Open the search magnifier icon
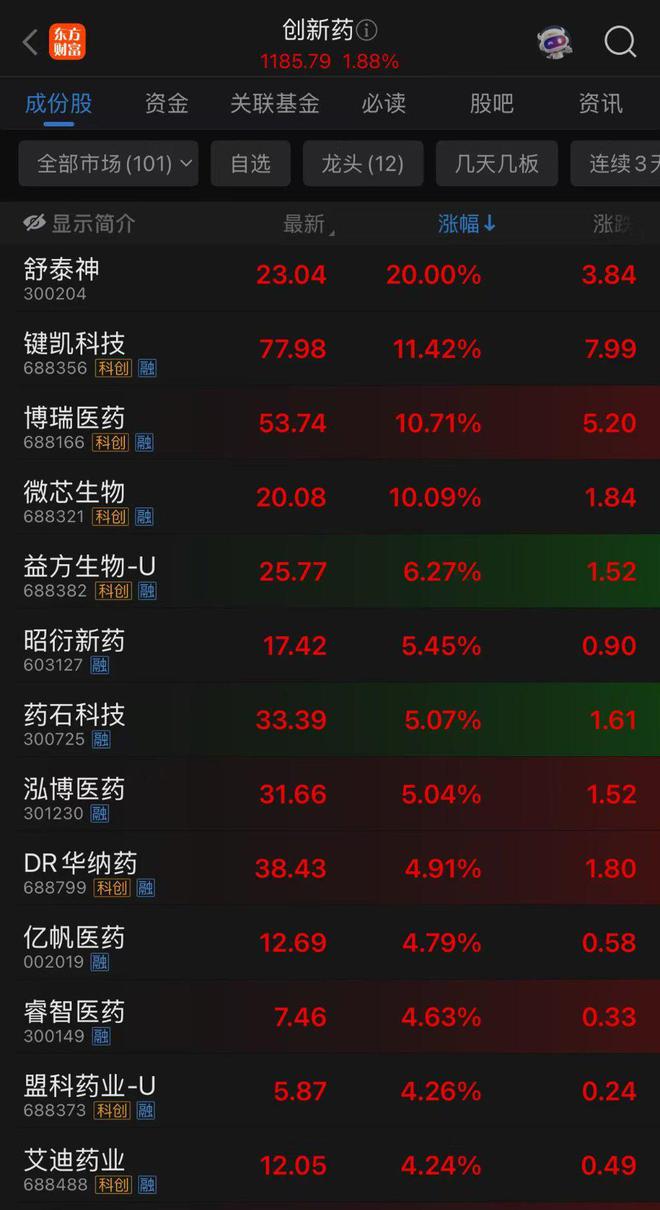This screenshot has height=1210, width=660. tap(620, 42)
